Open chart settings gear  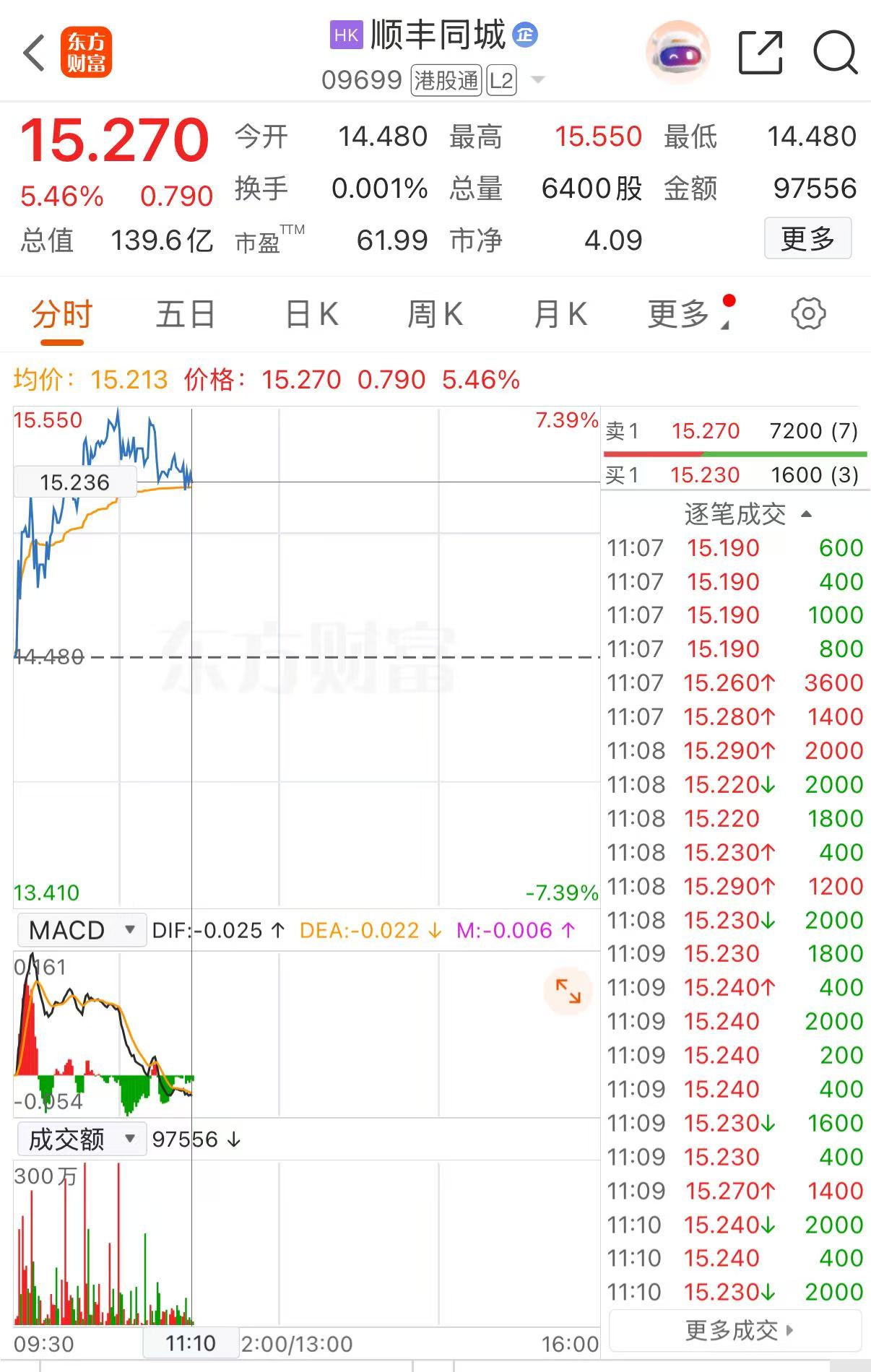(808, 314)
